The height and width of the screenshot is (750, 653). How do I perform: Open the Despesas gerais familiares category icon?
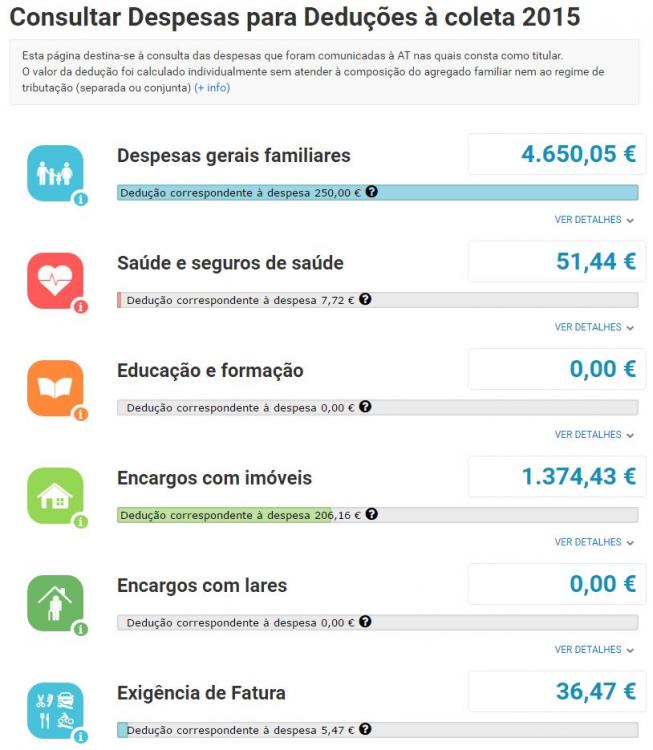[x=55, y=173]
